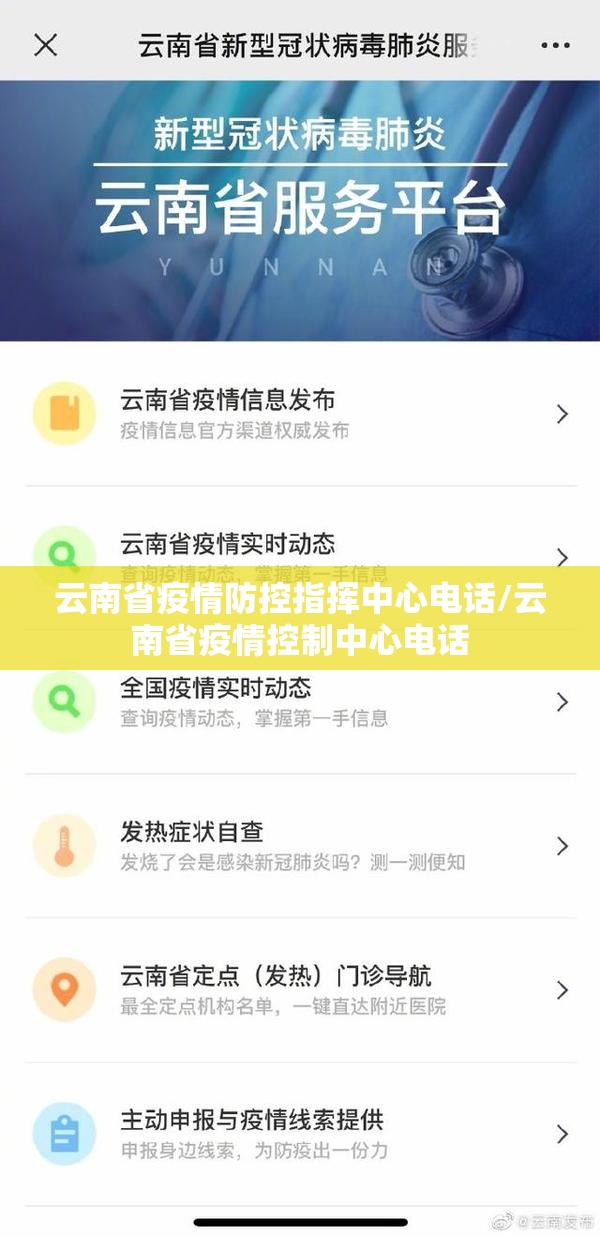600x1236 pixels.
Task: Open the three-dot overflow menu
Action: click(555, 46)
